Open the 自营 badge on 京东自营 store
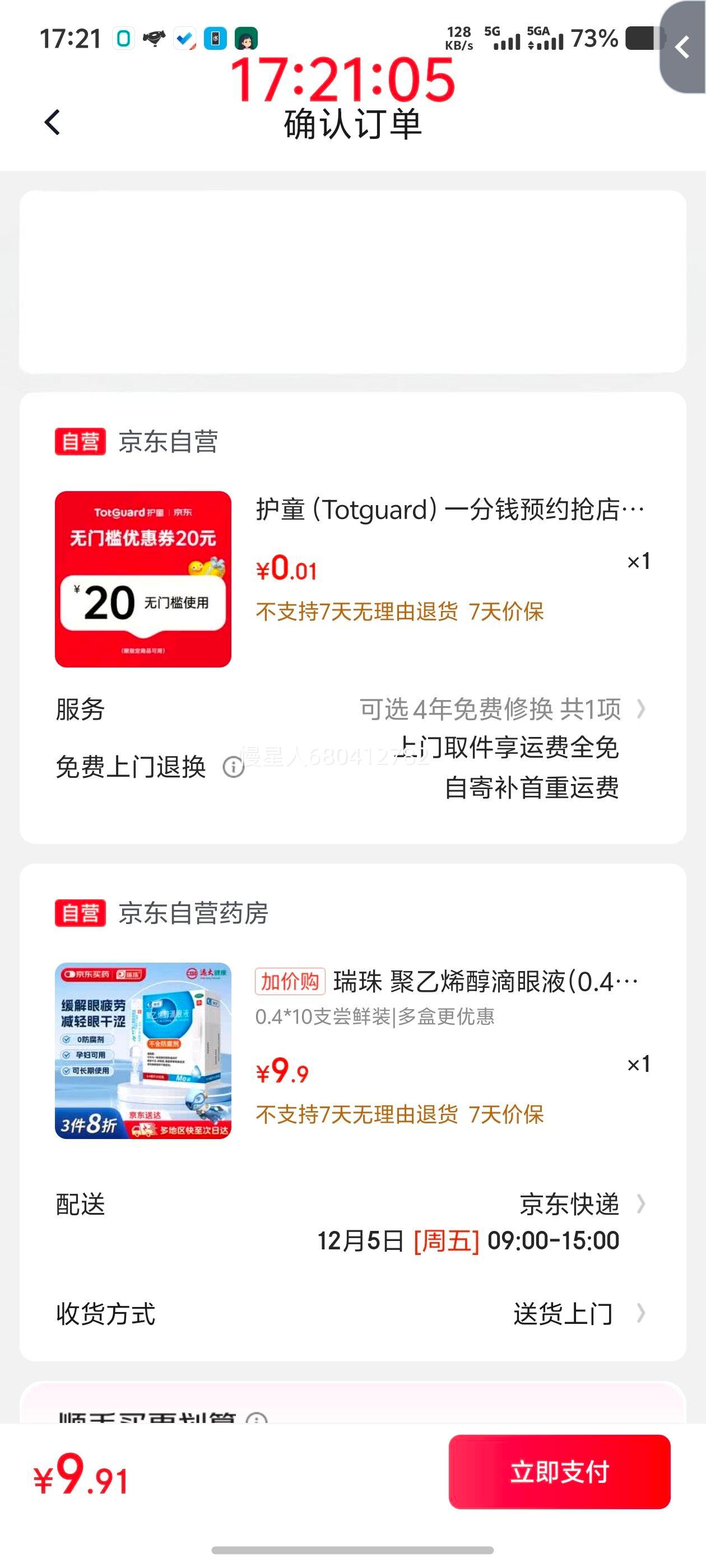Screen dimensions: 706x1568 (x=79, y=444)
